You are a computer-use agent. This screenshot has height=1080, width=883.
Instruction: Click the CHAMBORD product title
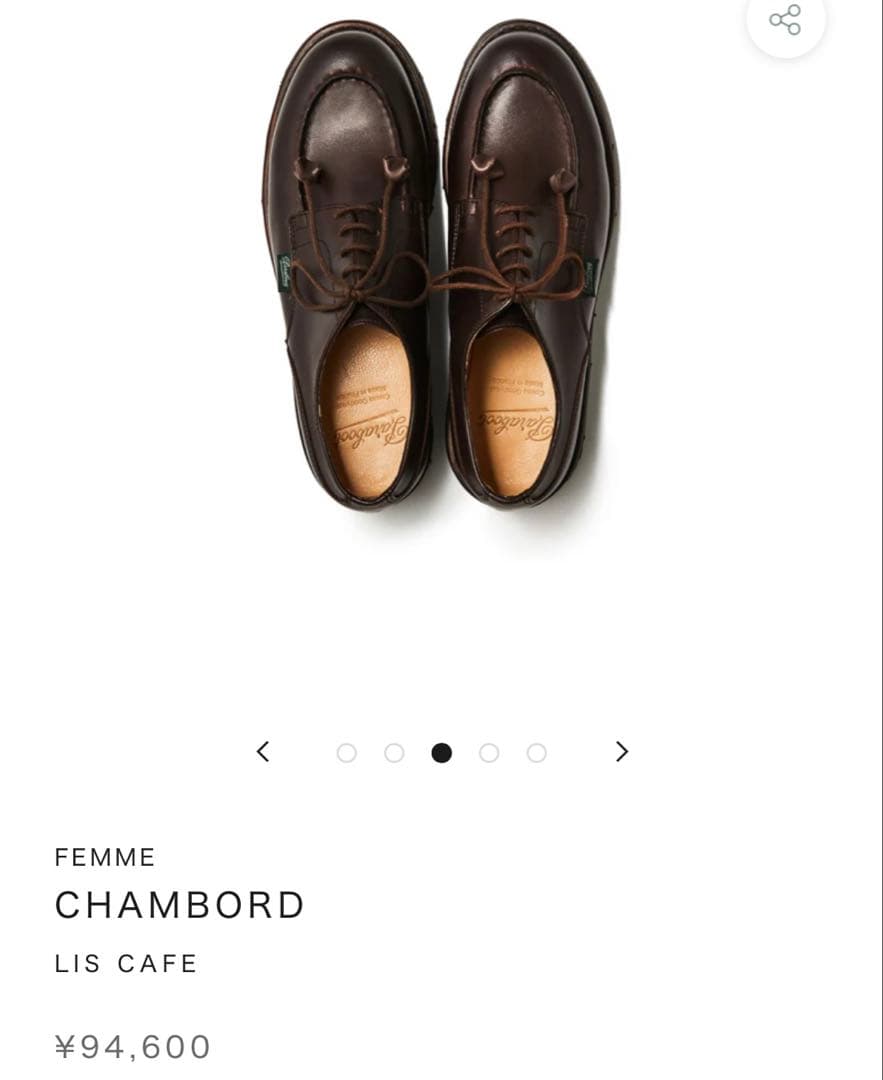178,903
